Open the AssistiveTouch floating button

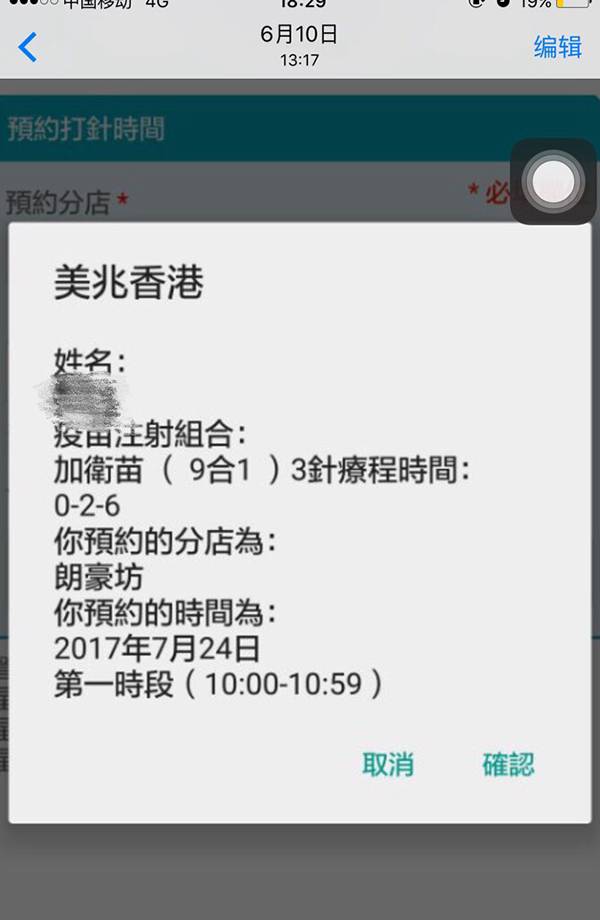[553, 182]
